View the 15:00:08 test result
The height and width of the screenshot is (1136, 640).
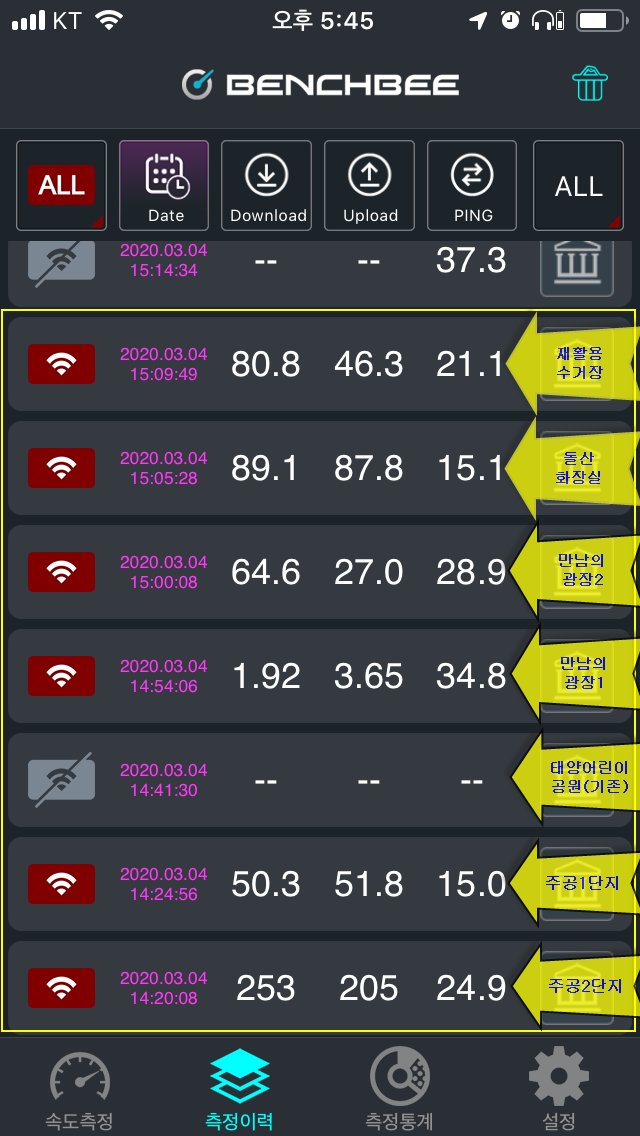pyautogui.click(x=320, y=572)
